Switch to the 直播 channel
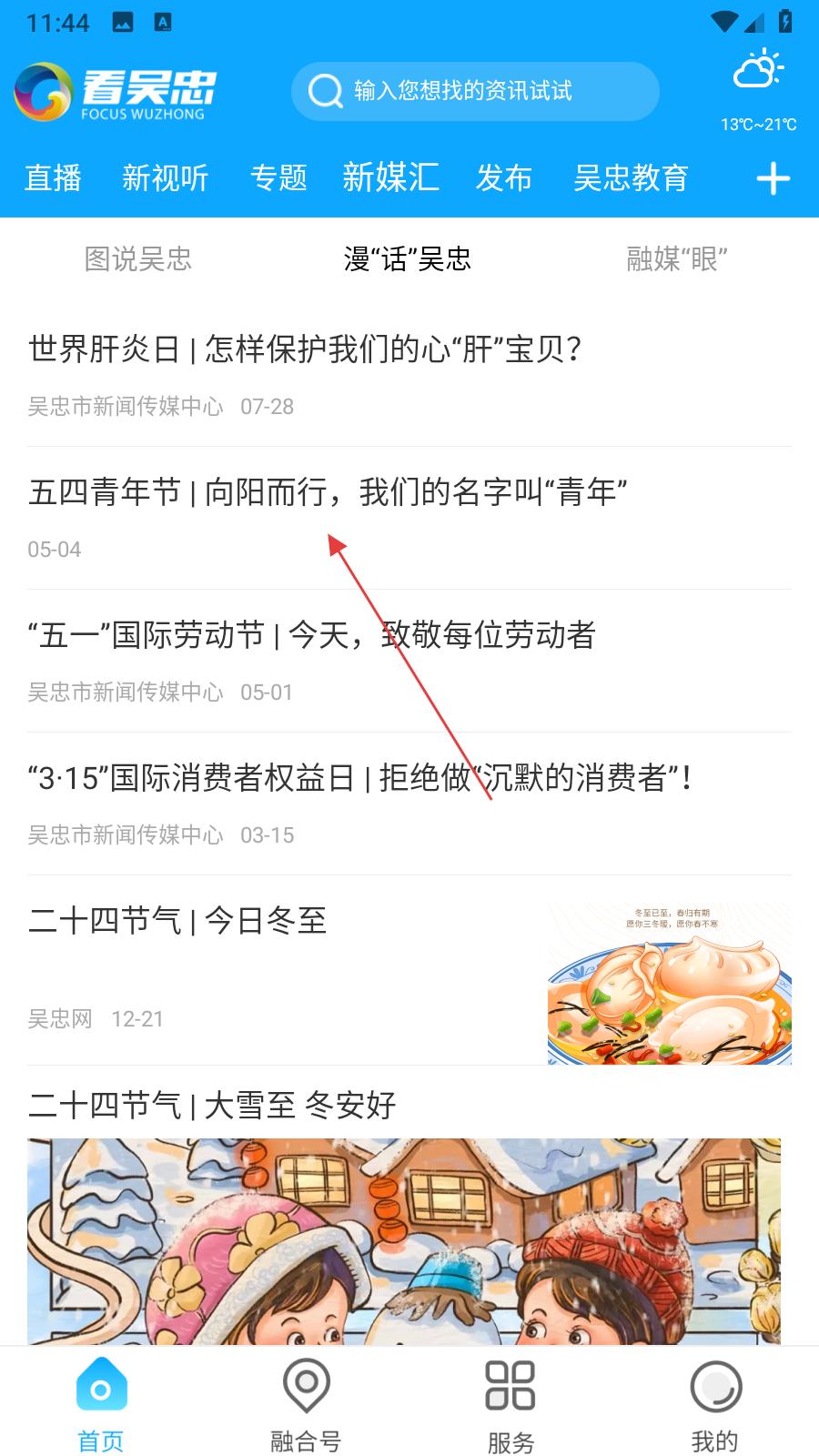 pyautogui.click(x=53, y=177)
